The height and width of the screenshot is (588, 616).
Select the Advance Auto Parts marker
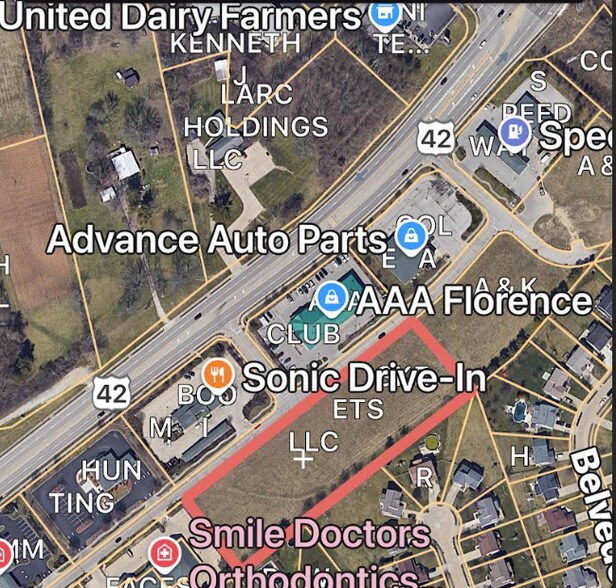(408, 236)
